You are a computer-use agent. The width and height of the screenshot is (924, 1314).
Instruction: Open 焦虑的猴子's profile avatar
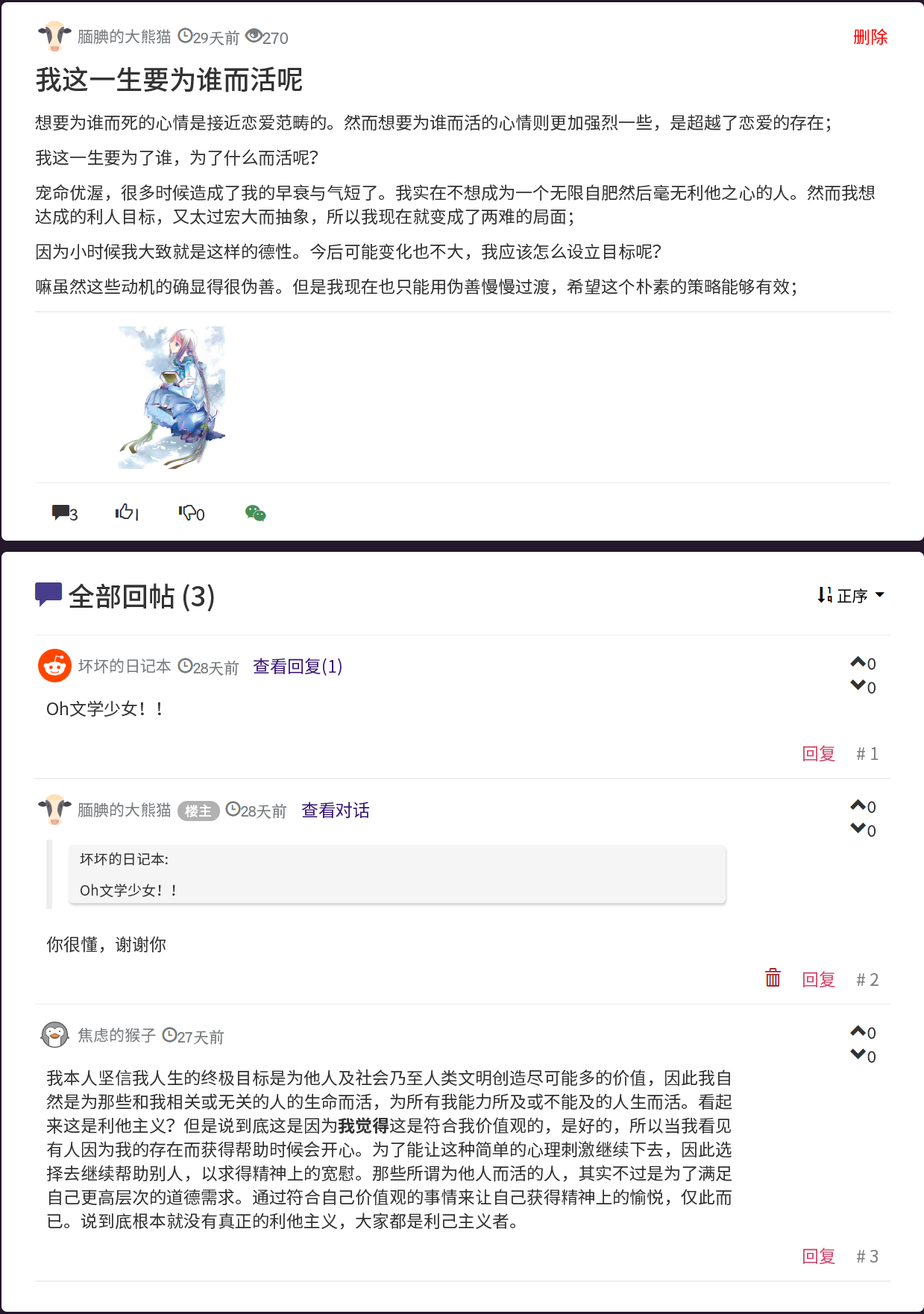click(54, 1035)
